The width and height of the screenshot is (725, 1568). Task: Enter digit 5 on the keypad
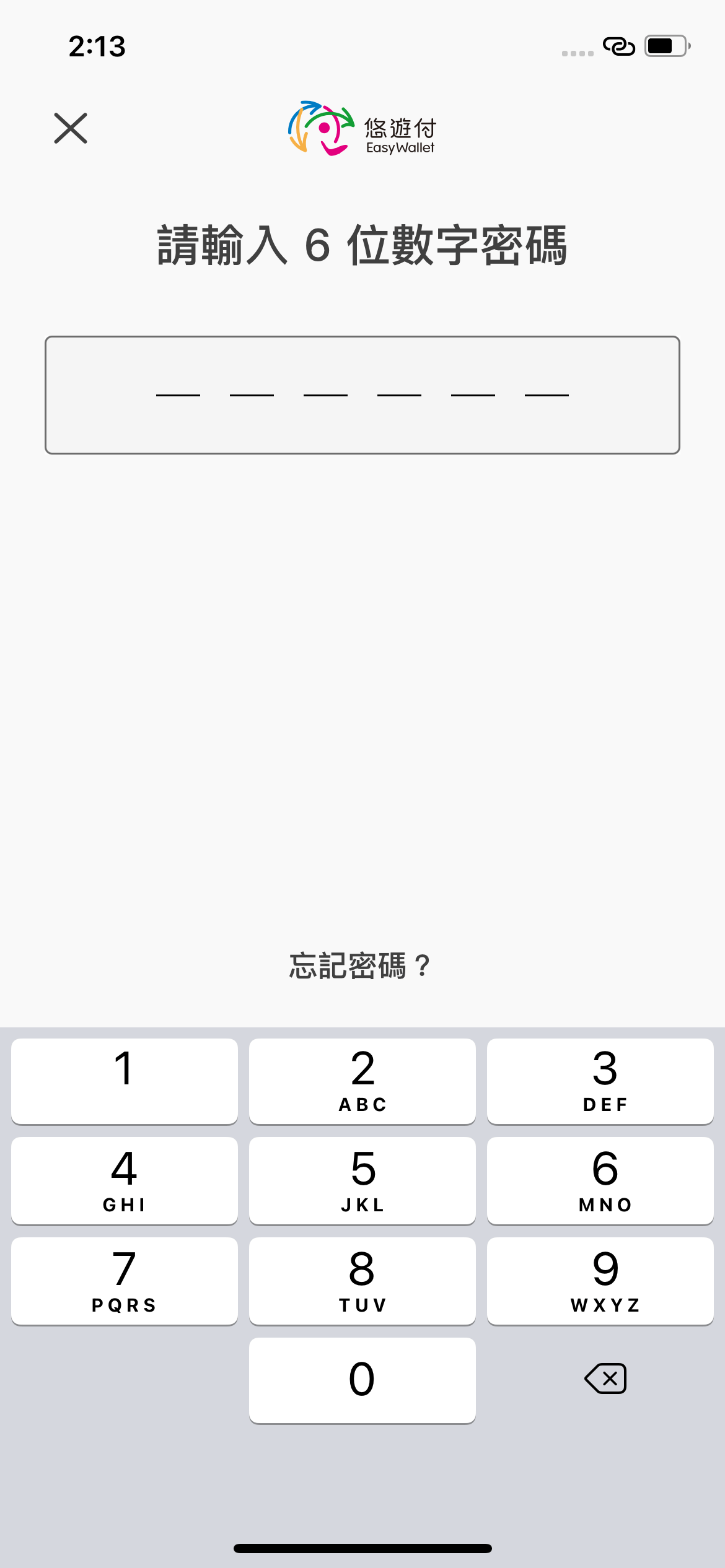[362, 1180]
